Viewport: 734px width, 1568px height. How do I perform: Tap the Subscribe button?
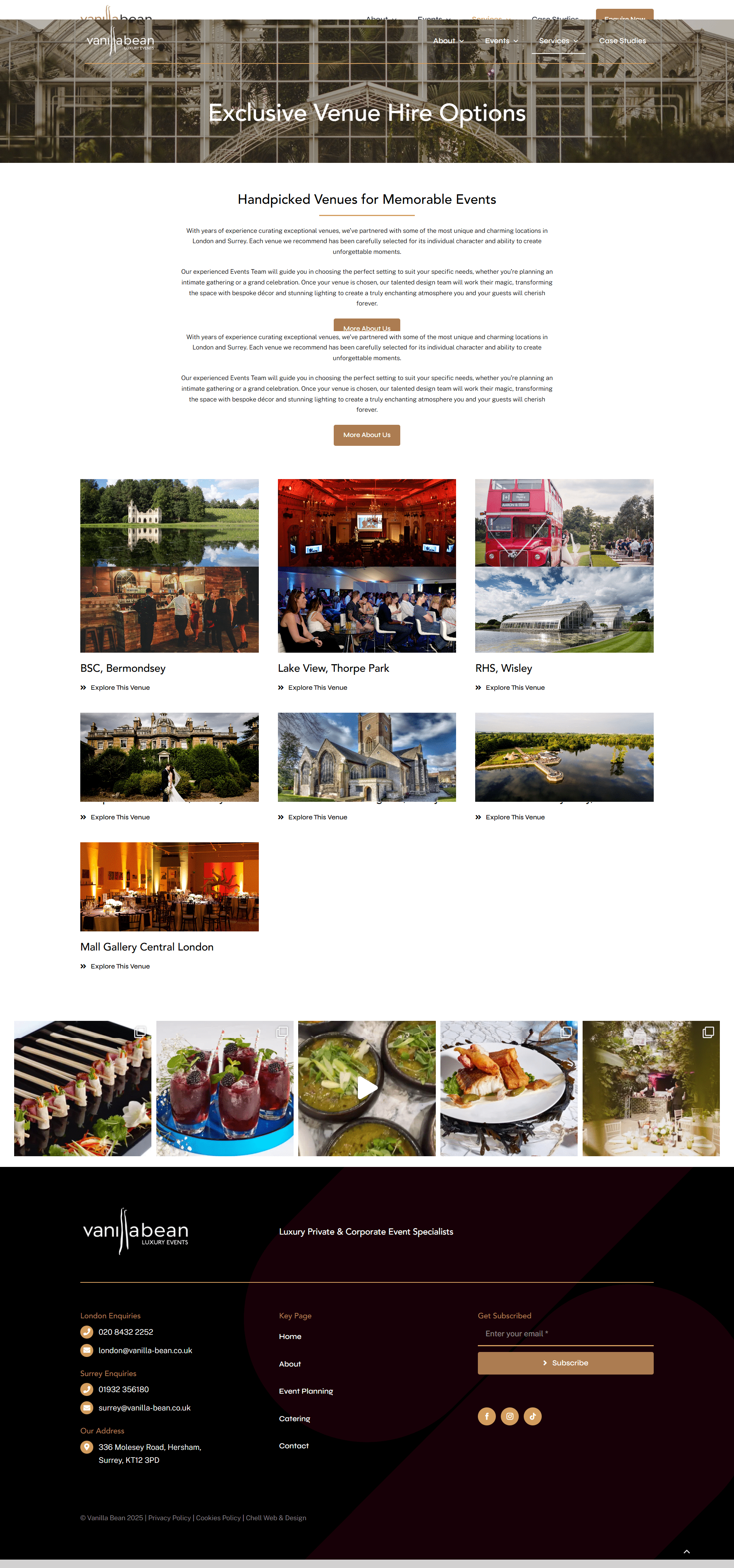pos(565,1363)
